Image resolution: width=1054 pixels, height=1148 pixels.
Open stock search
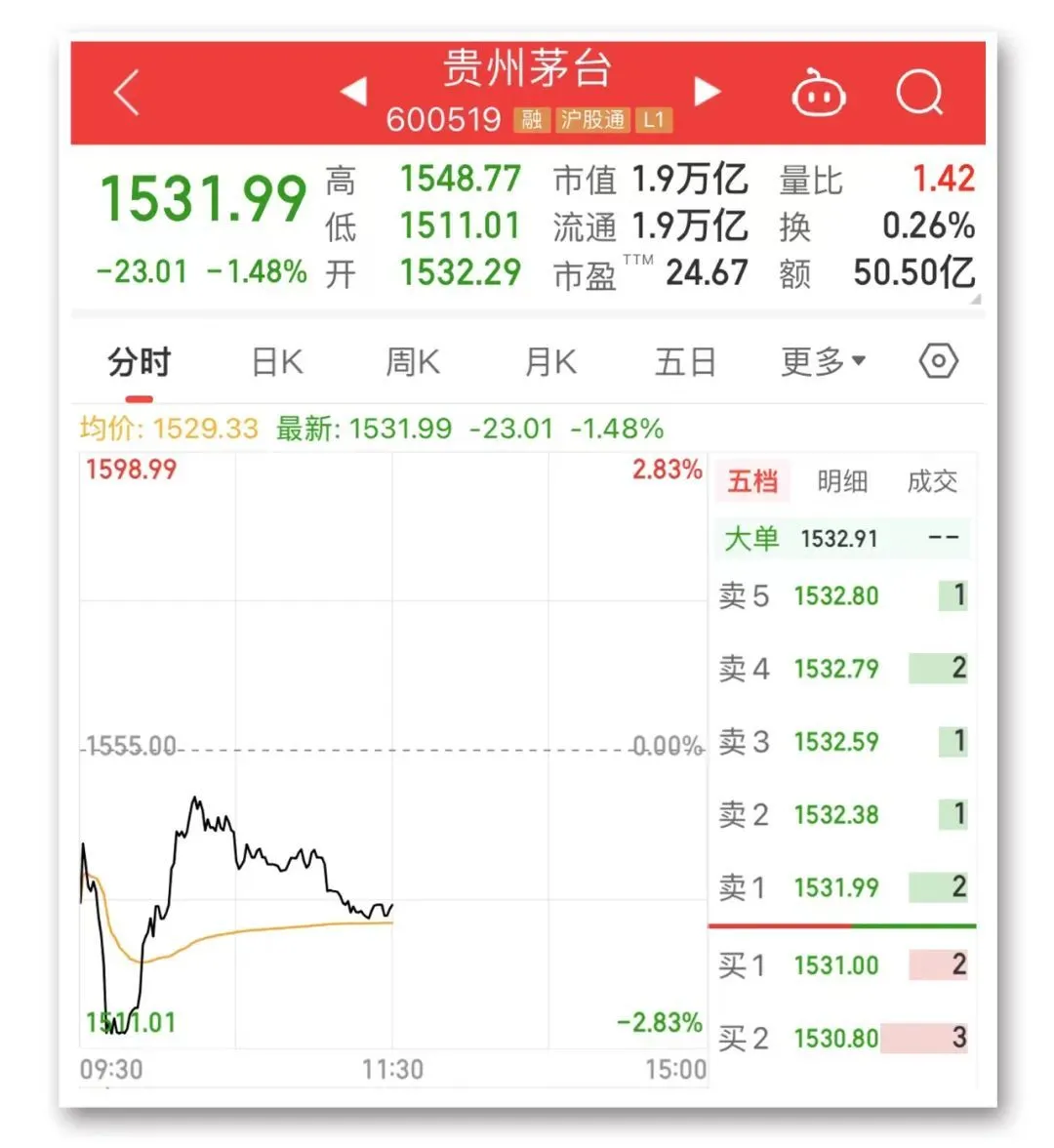point(918,94)
